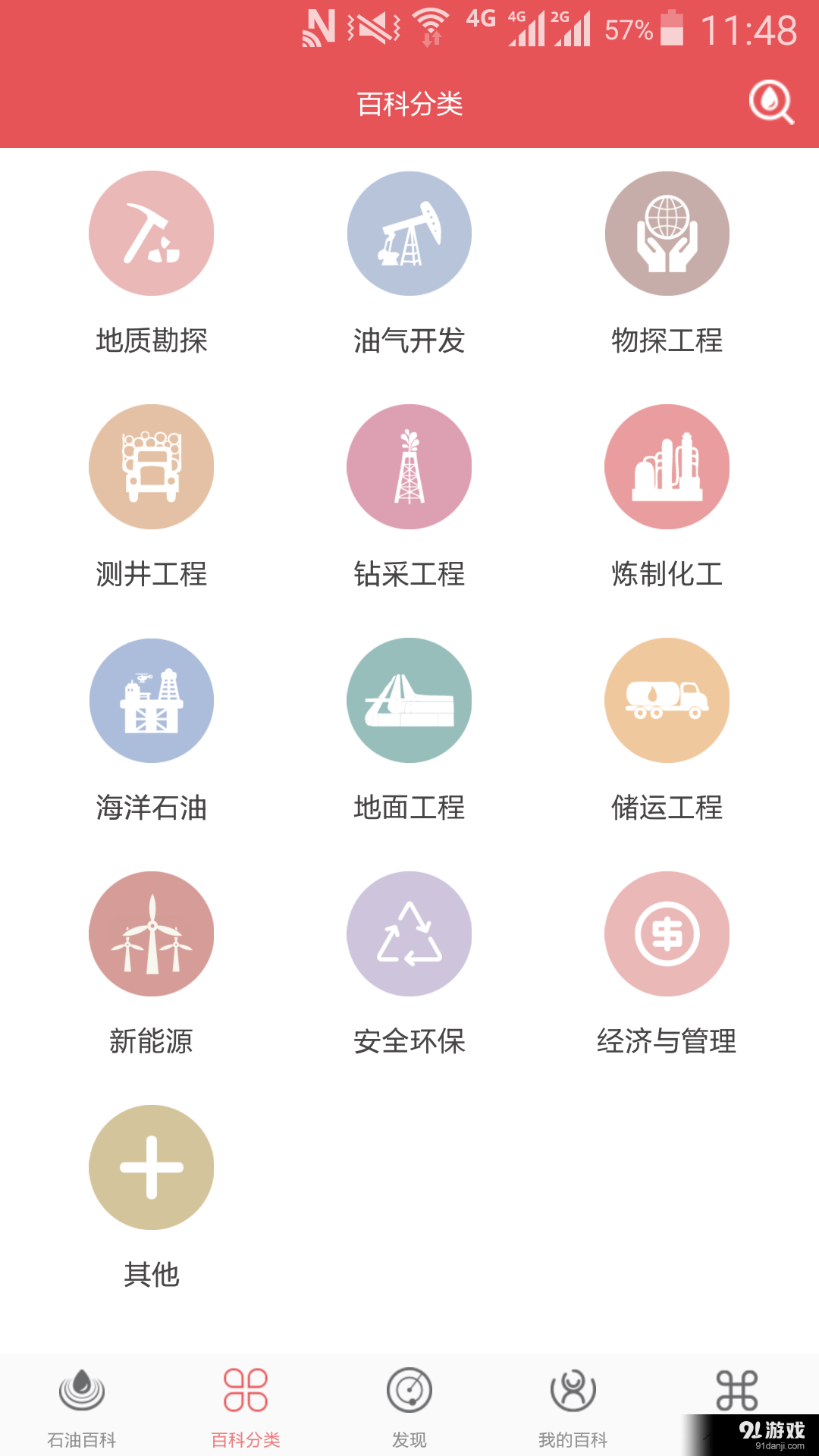This screenshot has height=1456, width=819.
Task: Select the 测井工程 truck icon
Action: click(x=150, y=467)
